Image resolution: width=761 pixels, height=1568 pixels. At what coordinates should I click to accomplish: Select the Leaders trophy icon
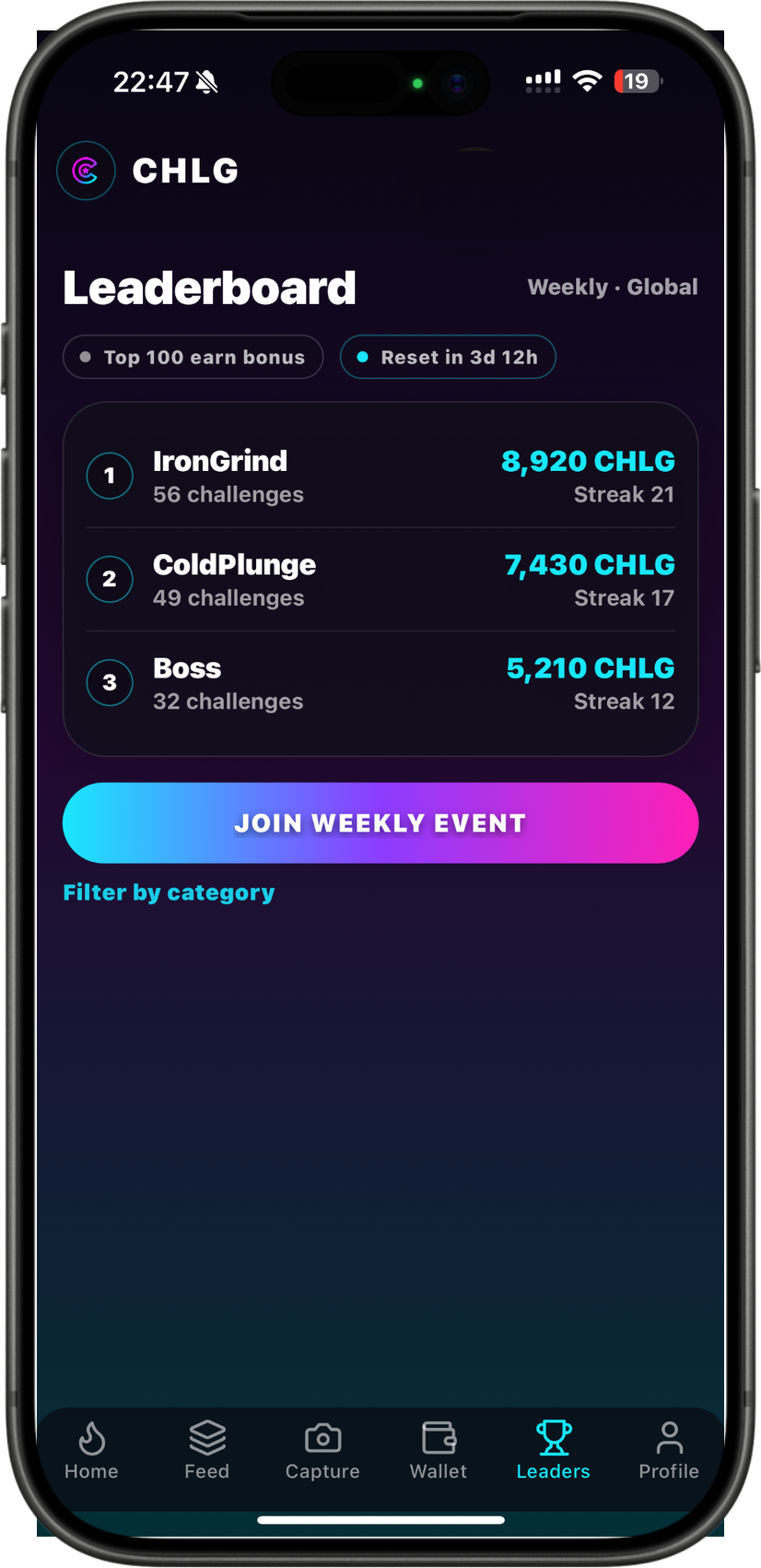pyautogui.click(x=553, y=1436)
